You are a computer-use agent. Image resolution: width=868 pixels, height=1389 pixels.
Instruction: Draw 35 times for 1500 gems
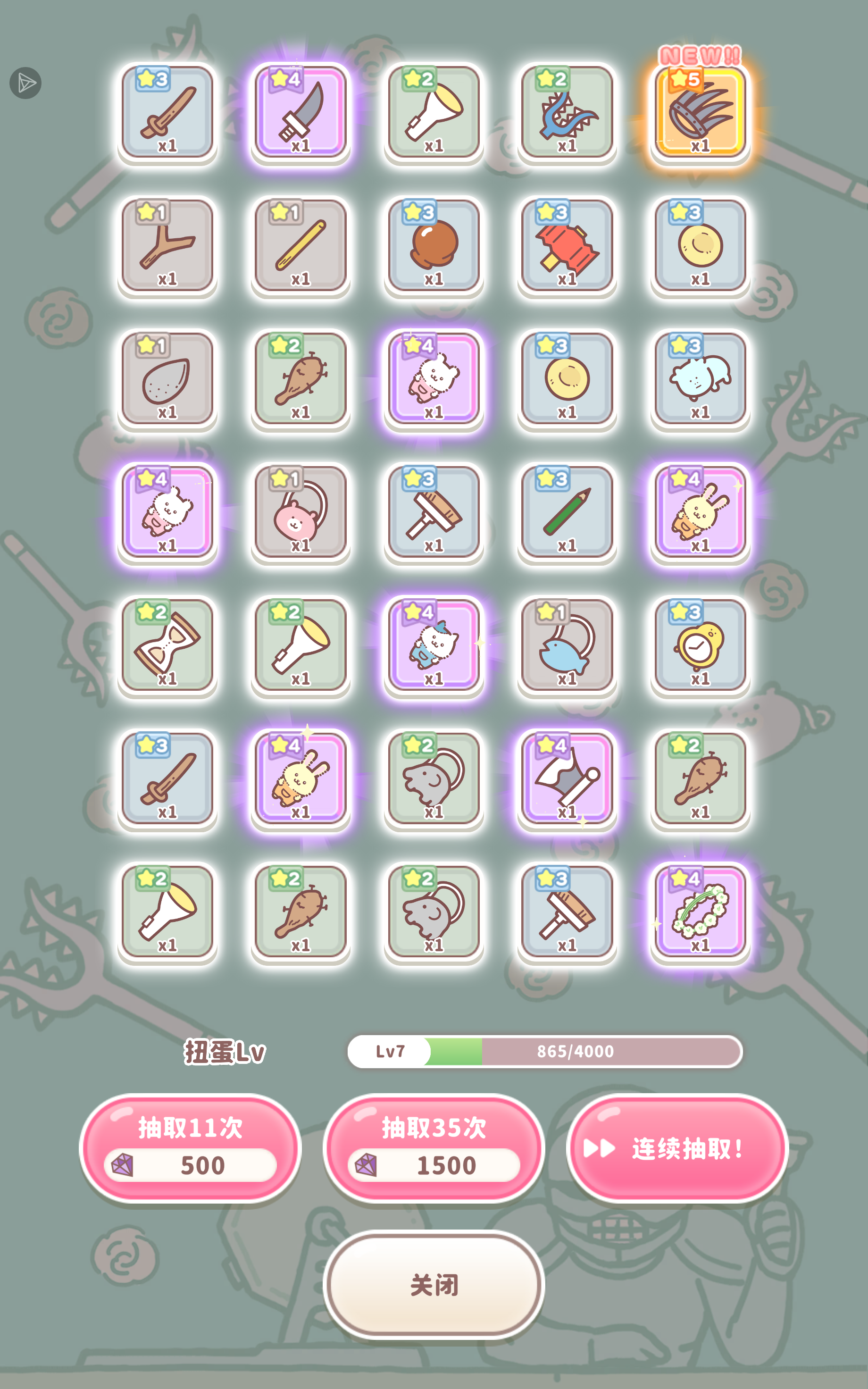point(434,1148)
